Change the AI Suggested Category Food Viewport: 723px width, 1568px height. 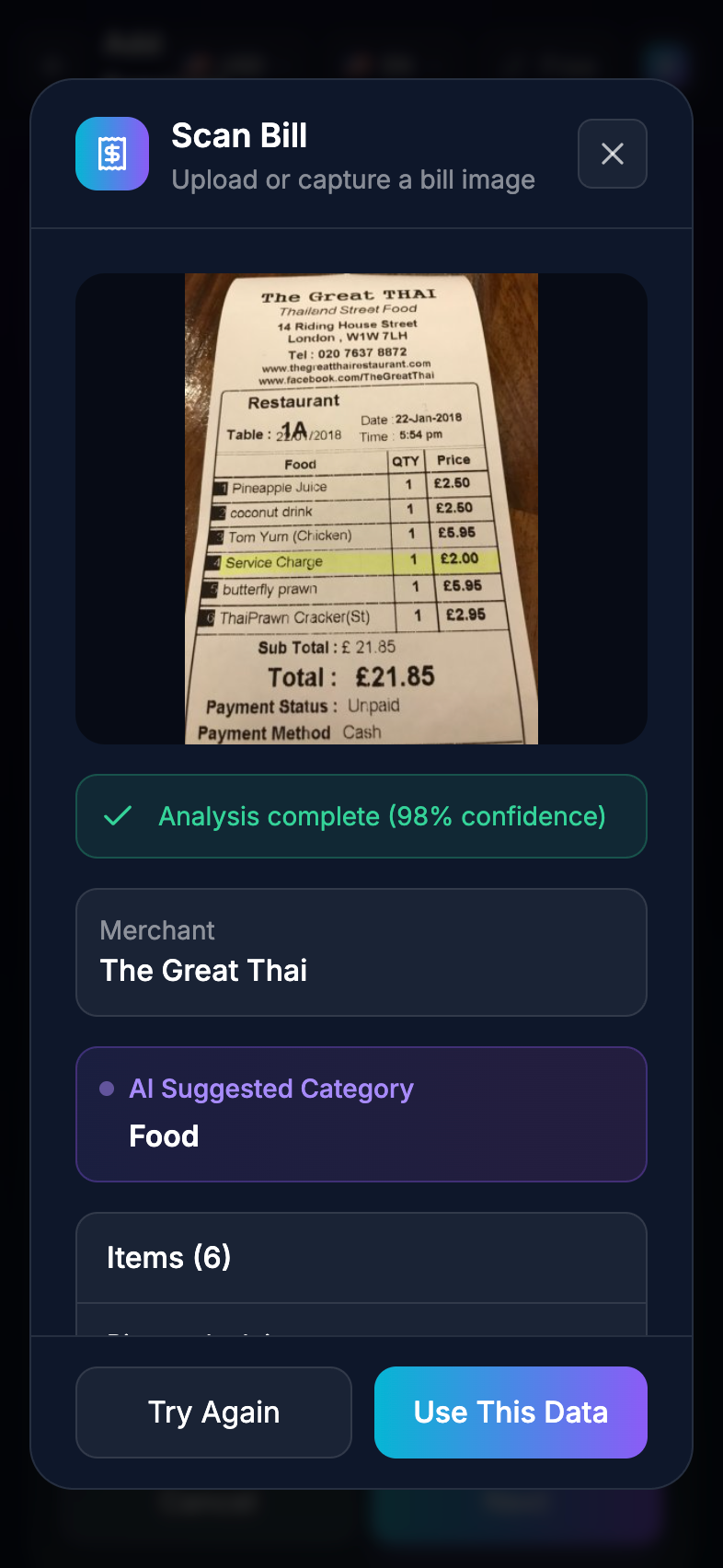coord(361,1135)
